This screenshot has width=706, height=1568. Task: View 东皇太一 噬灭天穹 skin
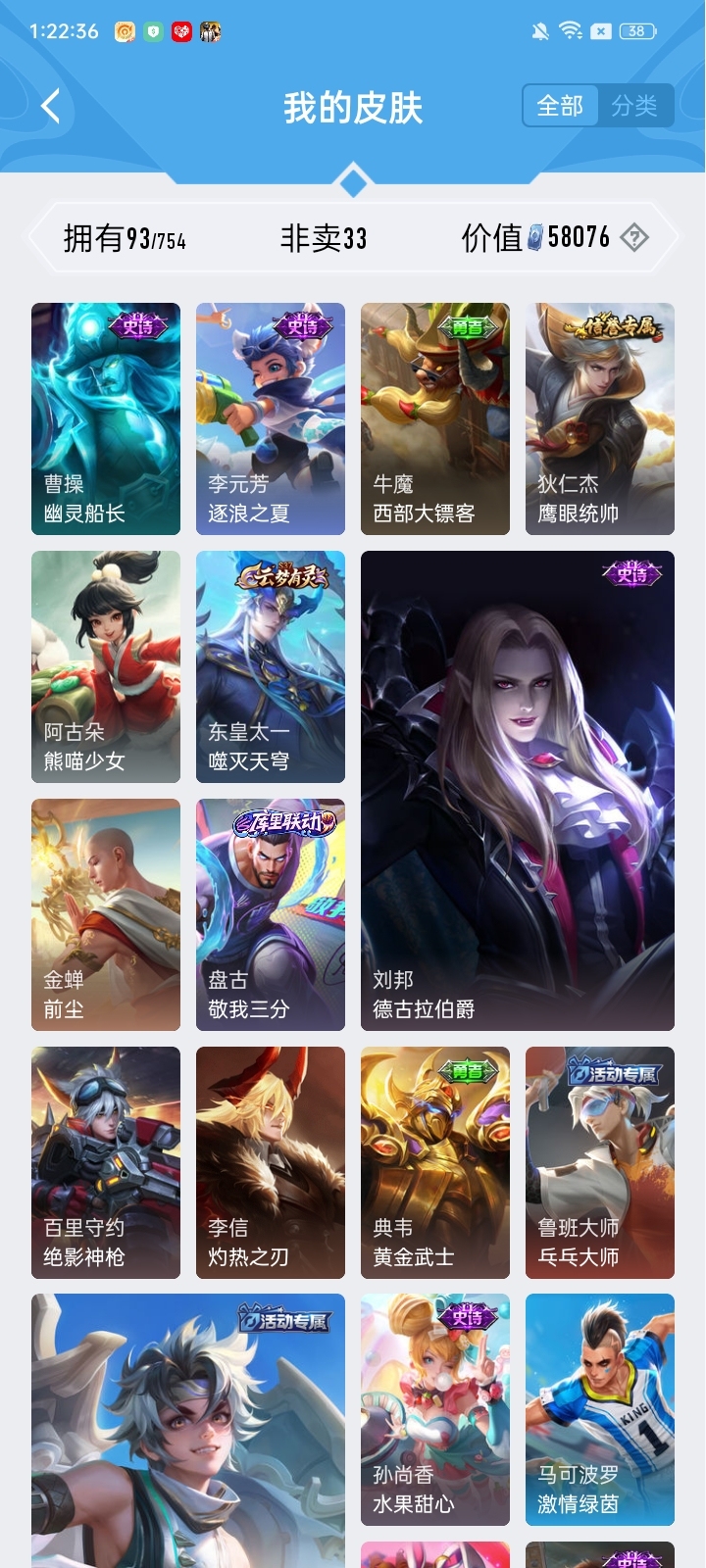(271, 666)
